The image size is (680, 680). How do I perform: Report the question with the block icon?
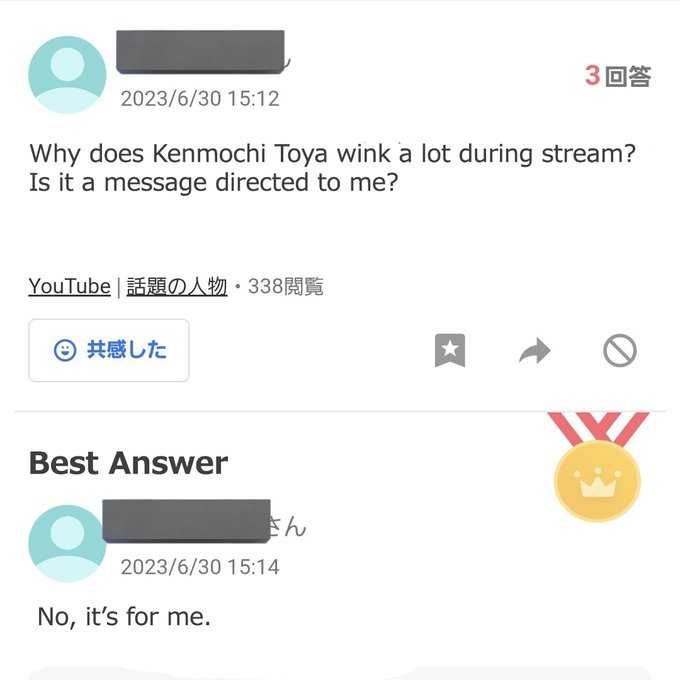tap(620, 350)
